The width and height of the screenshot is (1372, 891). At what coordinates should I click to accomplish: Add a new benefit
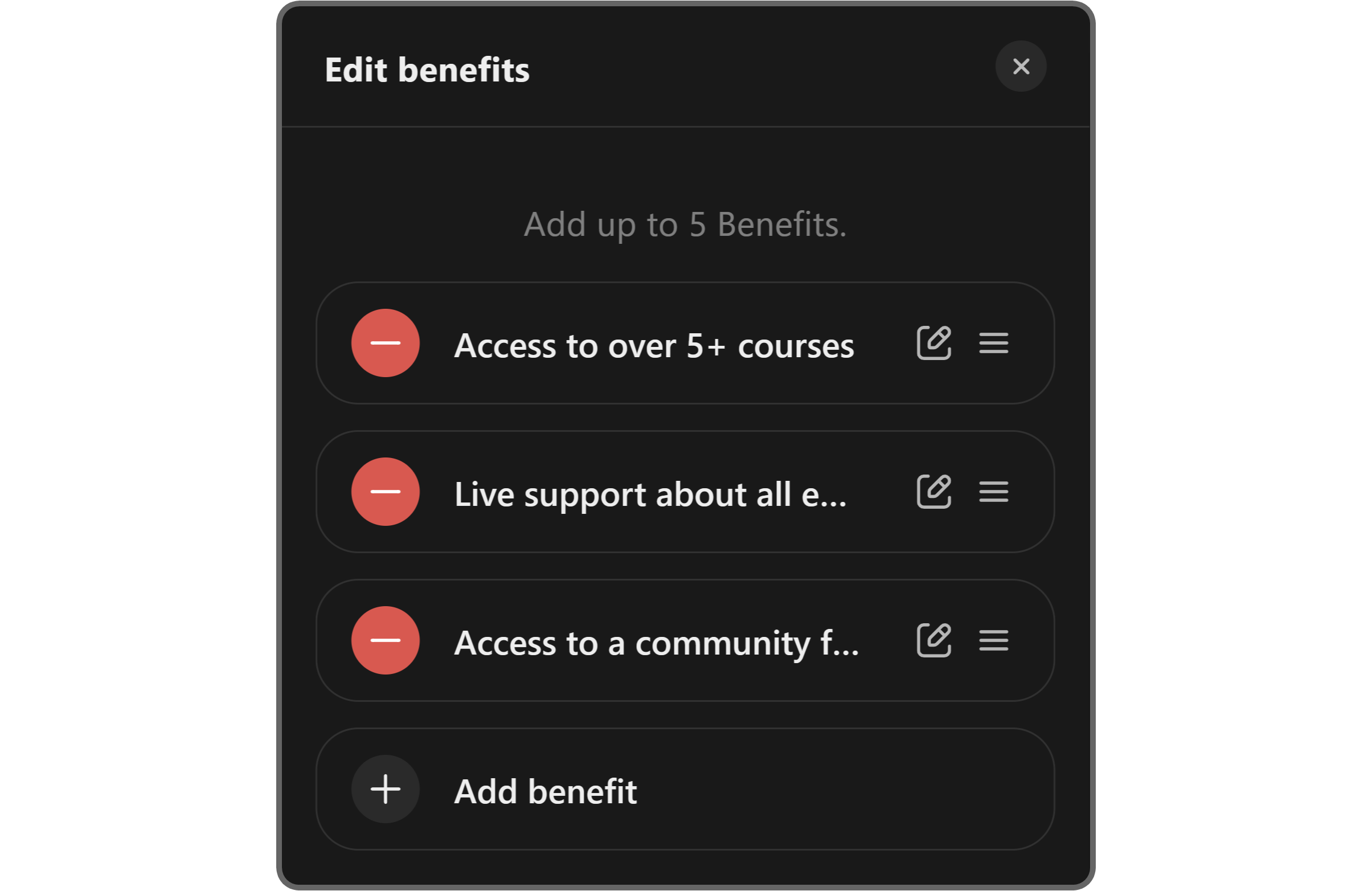coord(385,789)
